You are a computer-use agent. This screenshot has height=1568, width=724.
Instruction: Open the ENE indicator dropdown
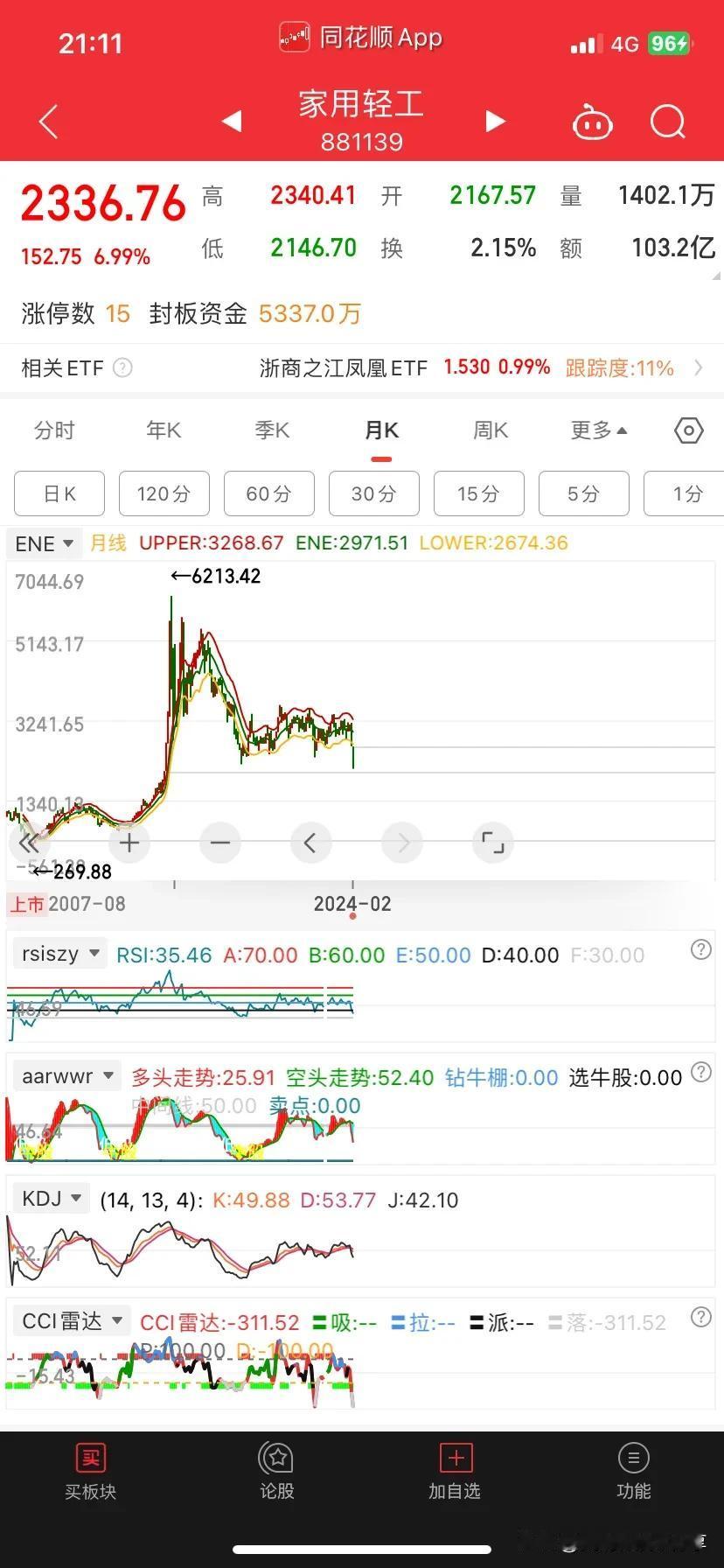tap(44, 543)
